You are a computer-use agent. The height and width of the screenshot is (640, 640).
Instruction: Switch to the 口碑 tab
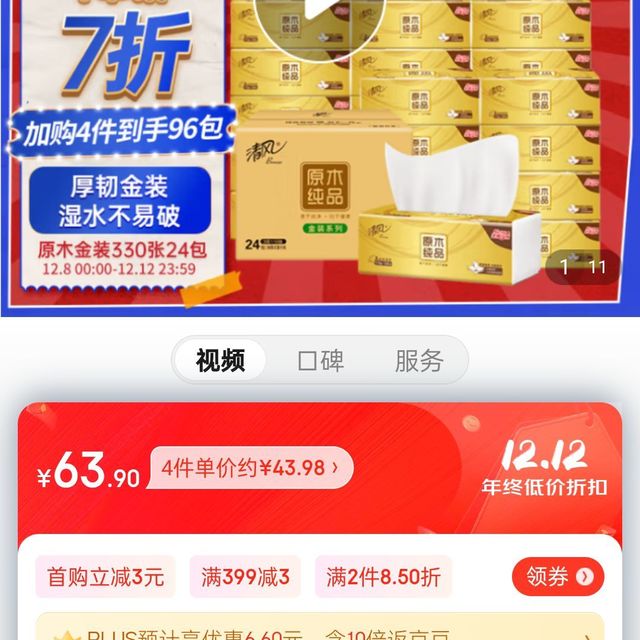point(321,361)
